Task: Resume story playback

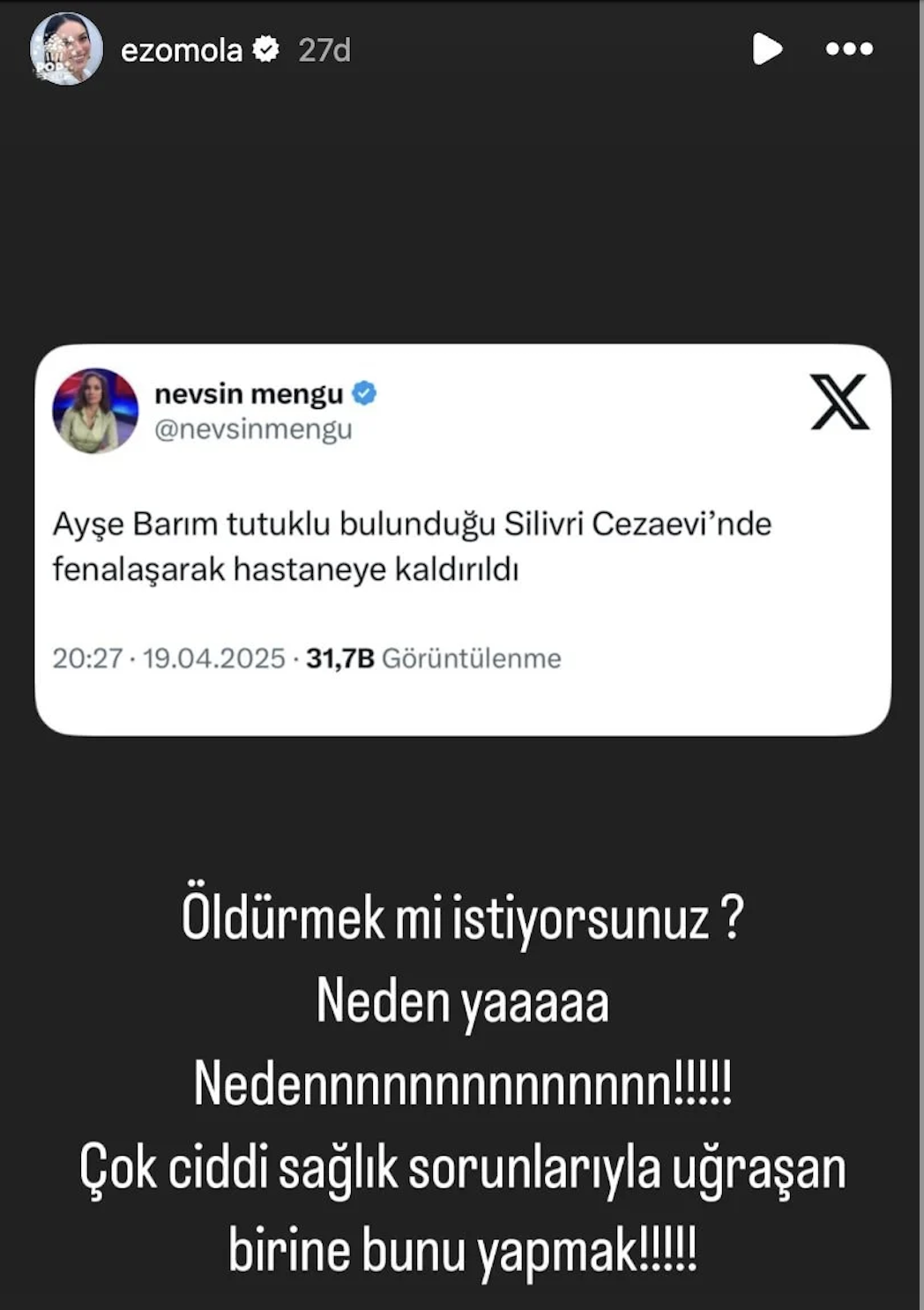Action: (x=767, y=48)
